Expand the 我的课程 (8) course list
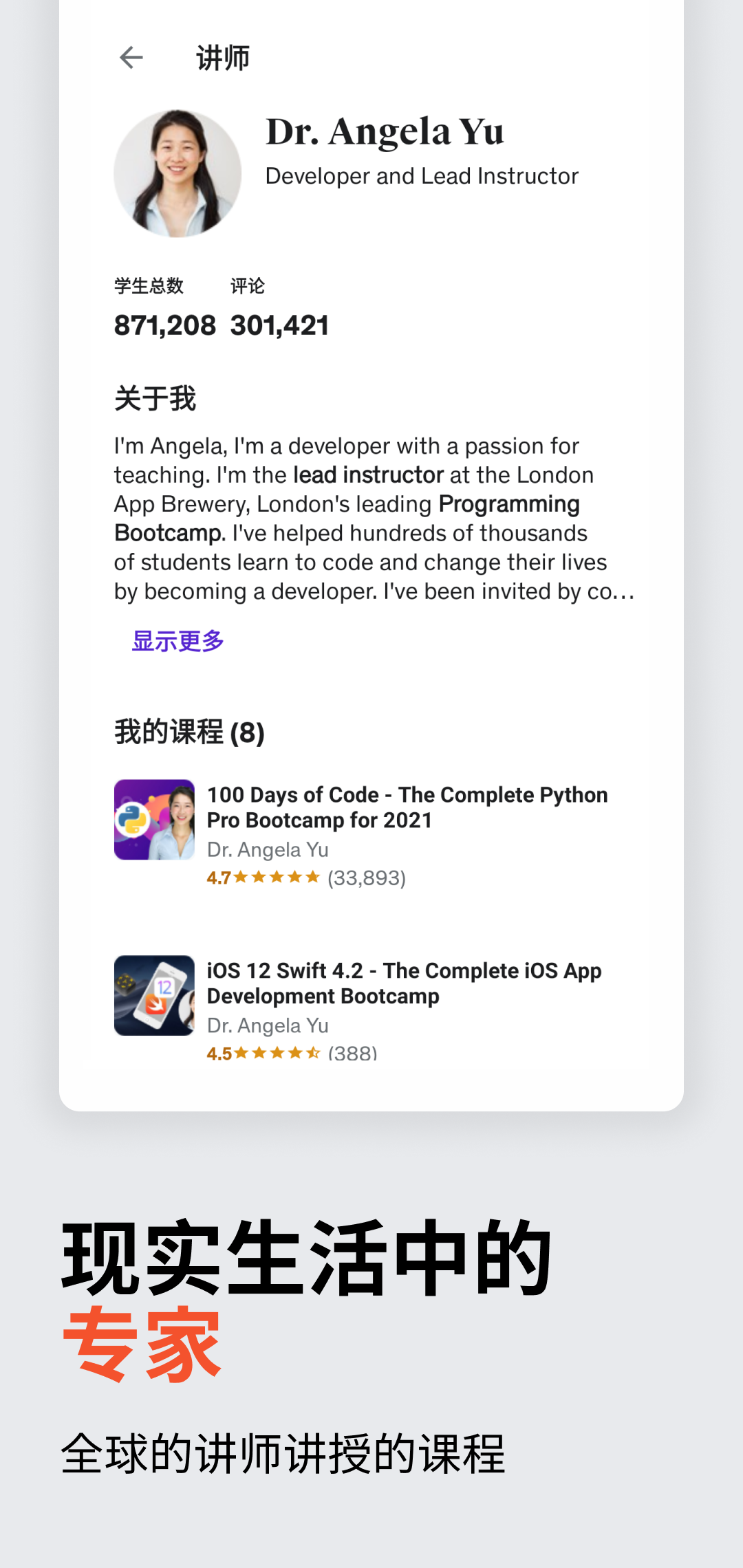 (190, 733)
